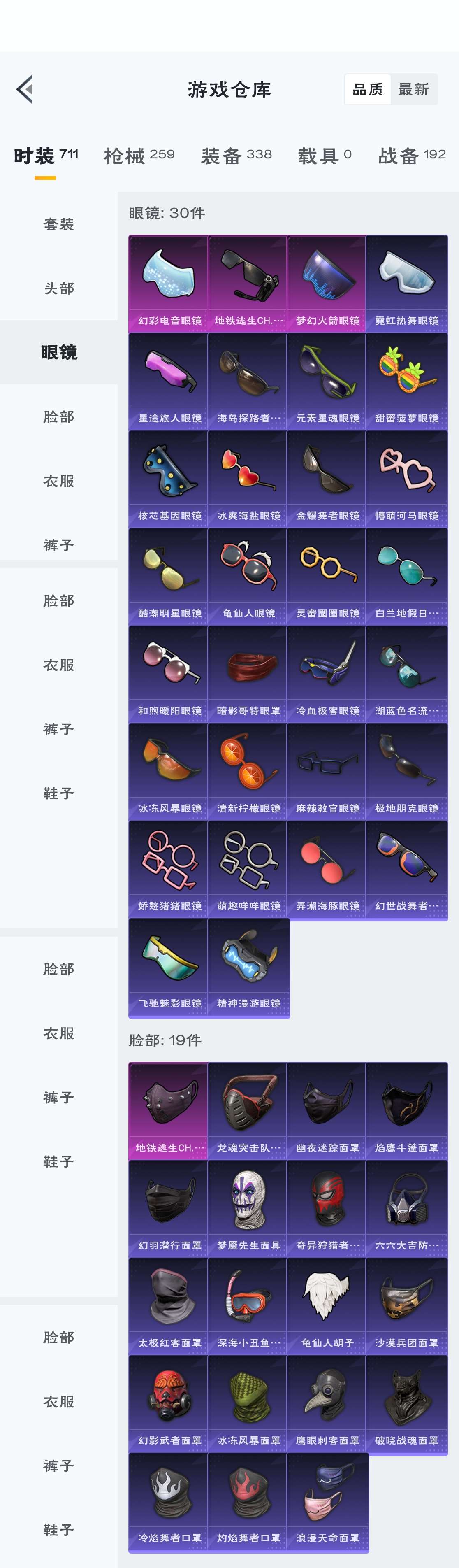
Task: Open the 装备 tab
Action: point(236,156)
